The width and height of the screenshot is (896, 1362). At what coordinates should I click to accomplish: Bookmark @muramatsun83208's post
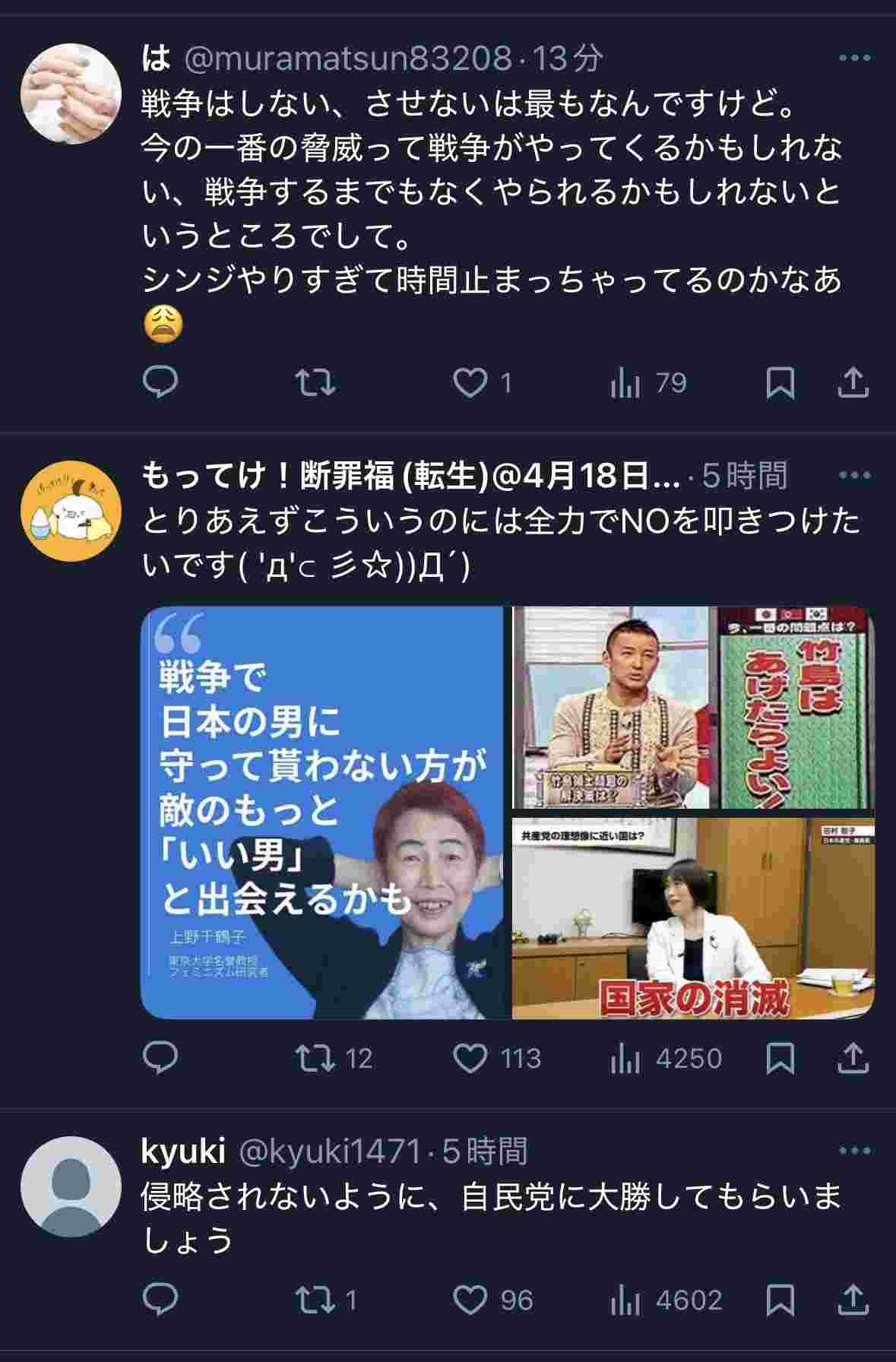click(x=780, y=383)
